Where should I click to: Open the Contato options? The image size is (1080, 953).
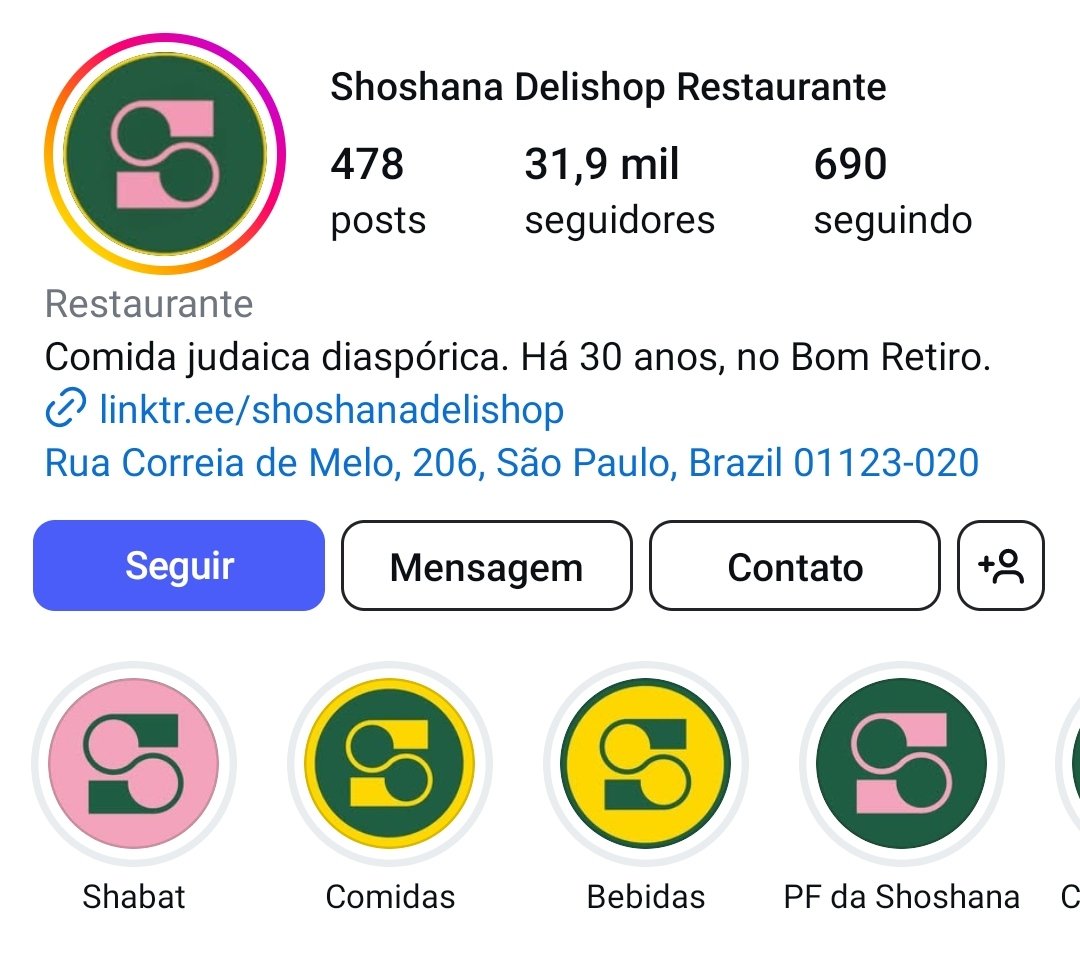point(795,566)
